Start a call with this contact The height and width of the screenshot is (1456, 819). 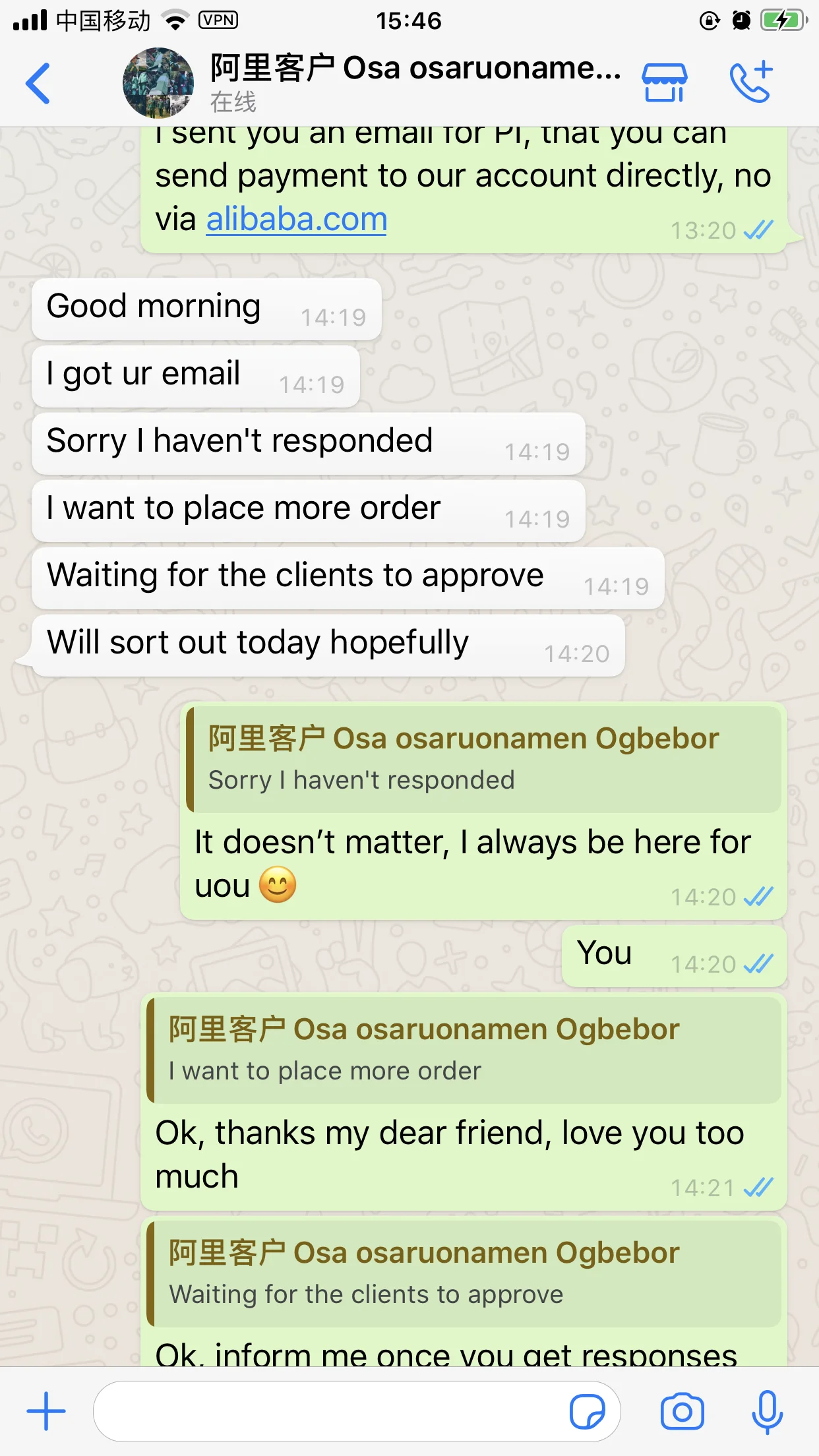pos(752,82)
